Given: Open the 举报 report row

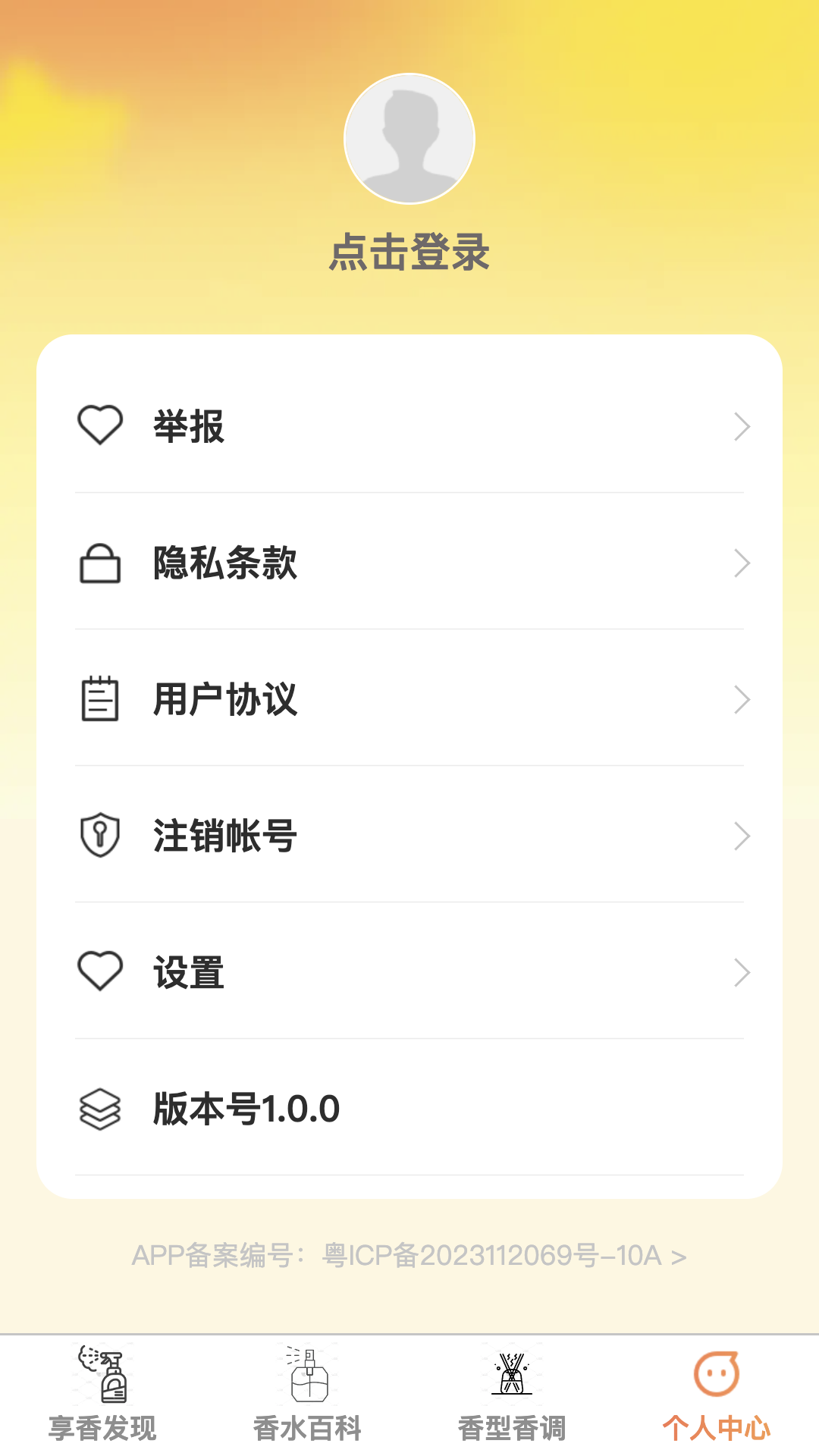Looking at the screenshot, I should point(409,425).
